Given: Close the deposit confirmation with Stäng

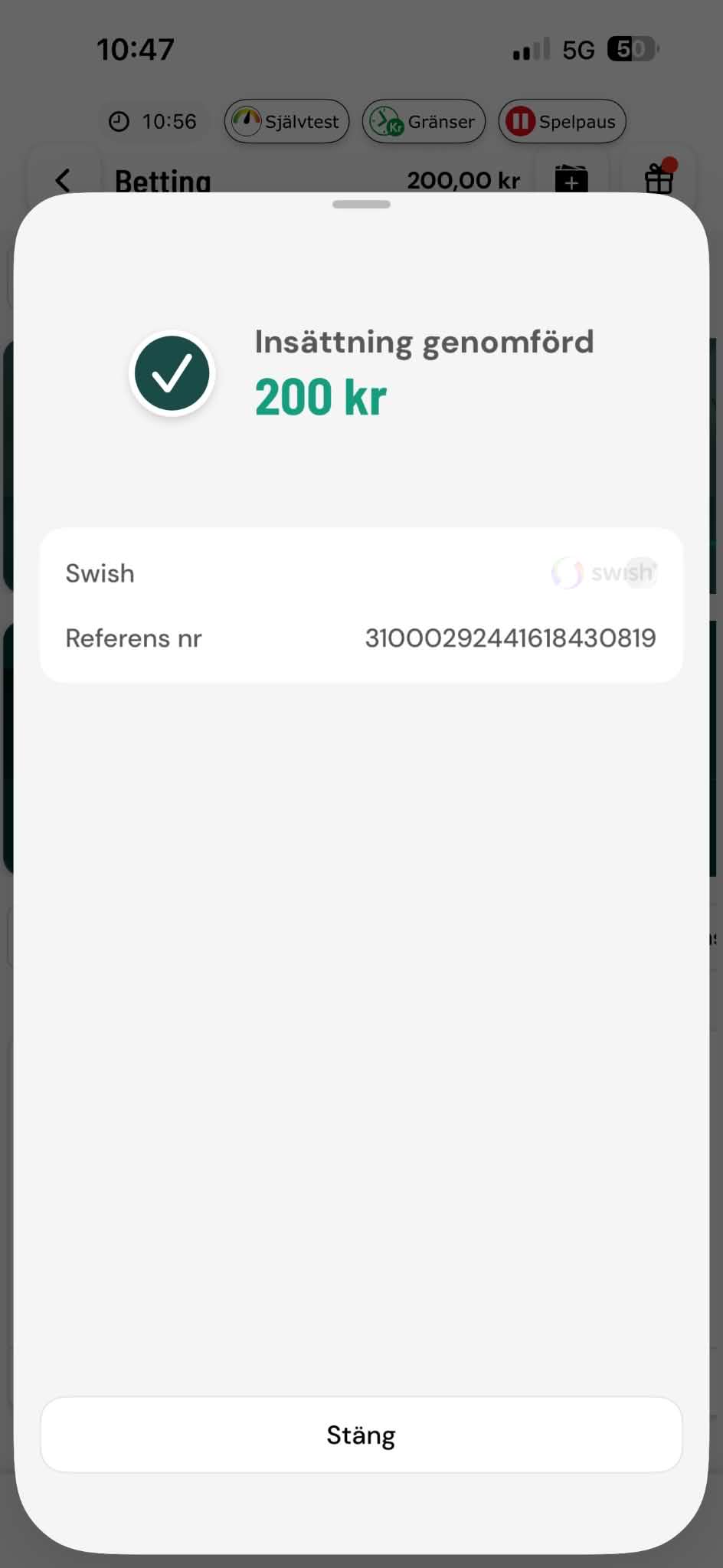Looking at the screenshot, I should point(361,1435).
